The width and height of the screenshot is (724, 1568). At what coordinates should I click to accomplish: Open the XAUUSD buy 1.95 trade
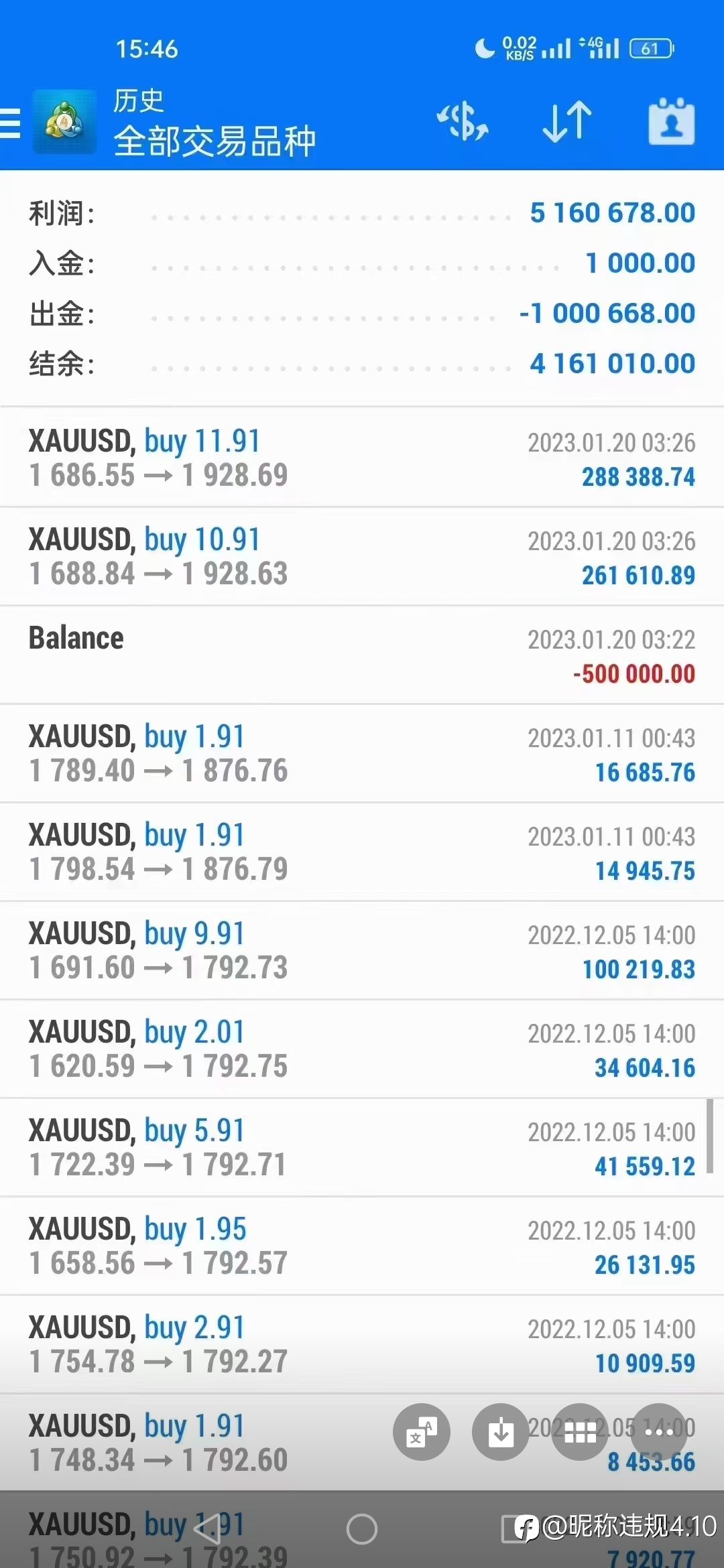362,1246
